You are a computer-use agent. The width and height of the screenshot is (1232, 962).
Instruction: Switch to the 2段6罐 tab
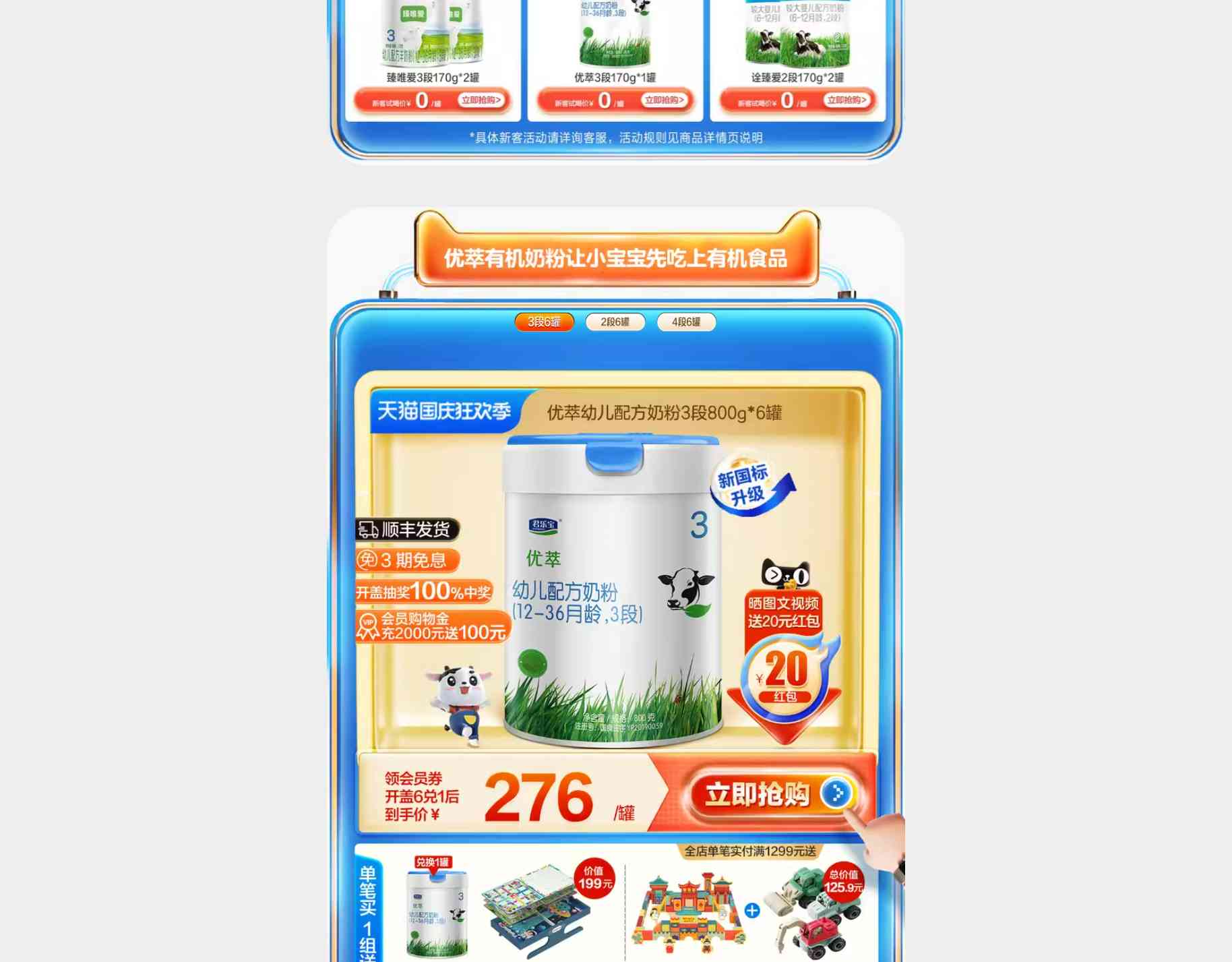click(x=615, y=322)
